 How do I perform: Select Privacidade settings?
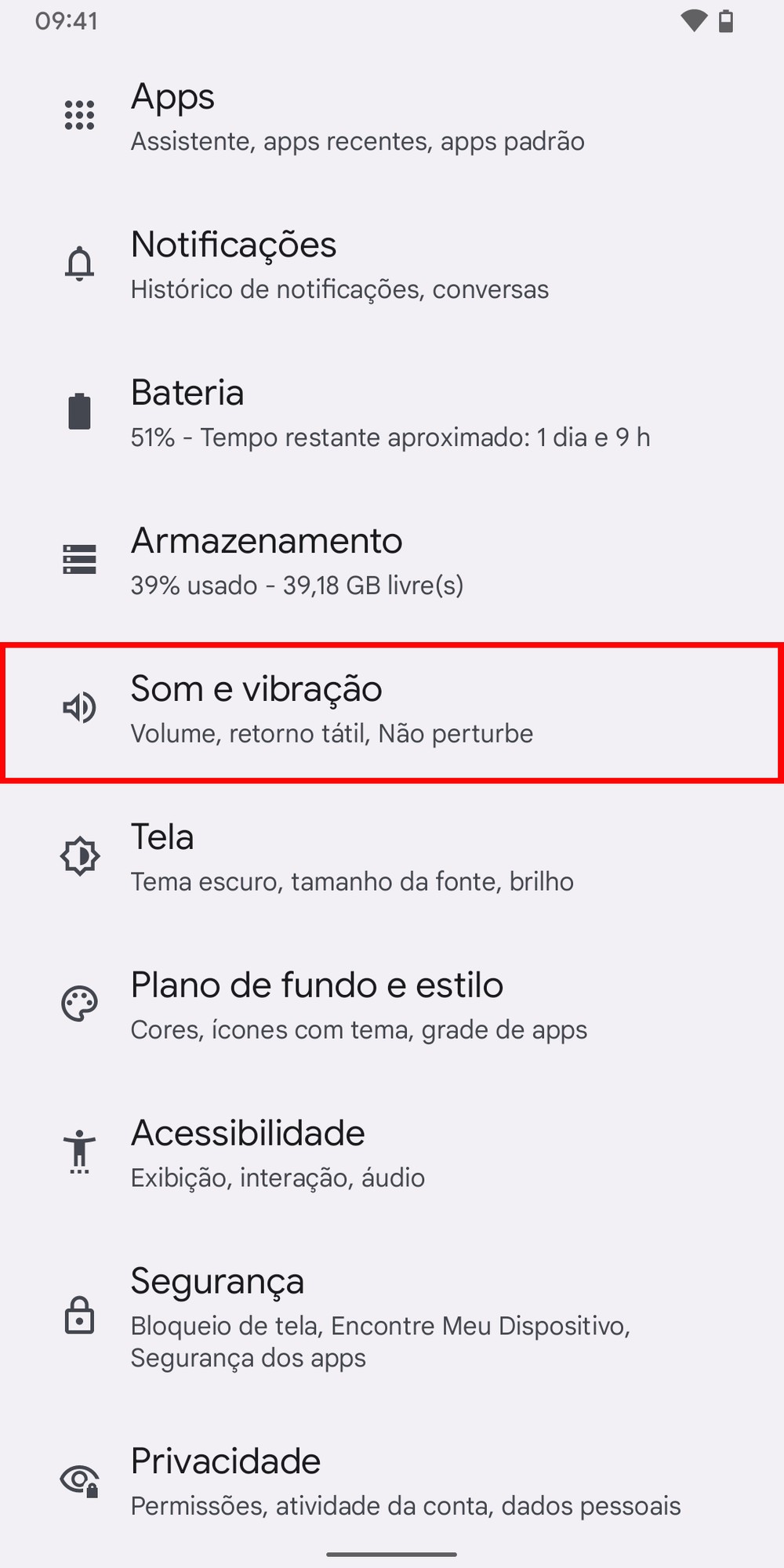click(405, 1481)
